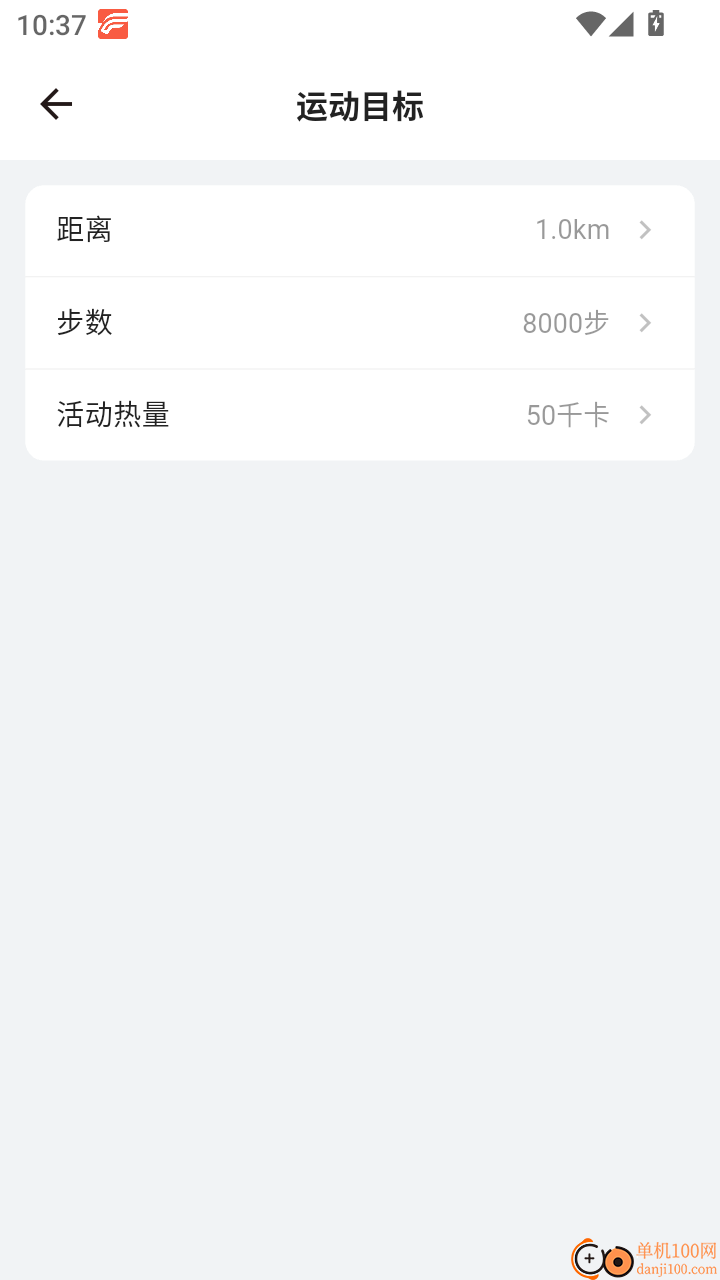Open the 距离 goal setting

359,230
